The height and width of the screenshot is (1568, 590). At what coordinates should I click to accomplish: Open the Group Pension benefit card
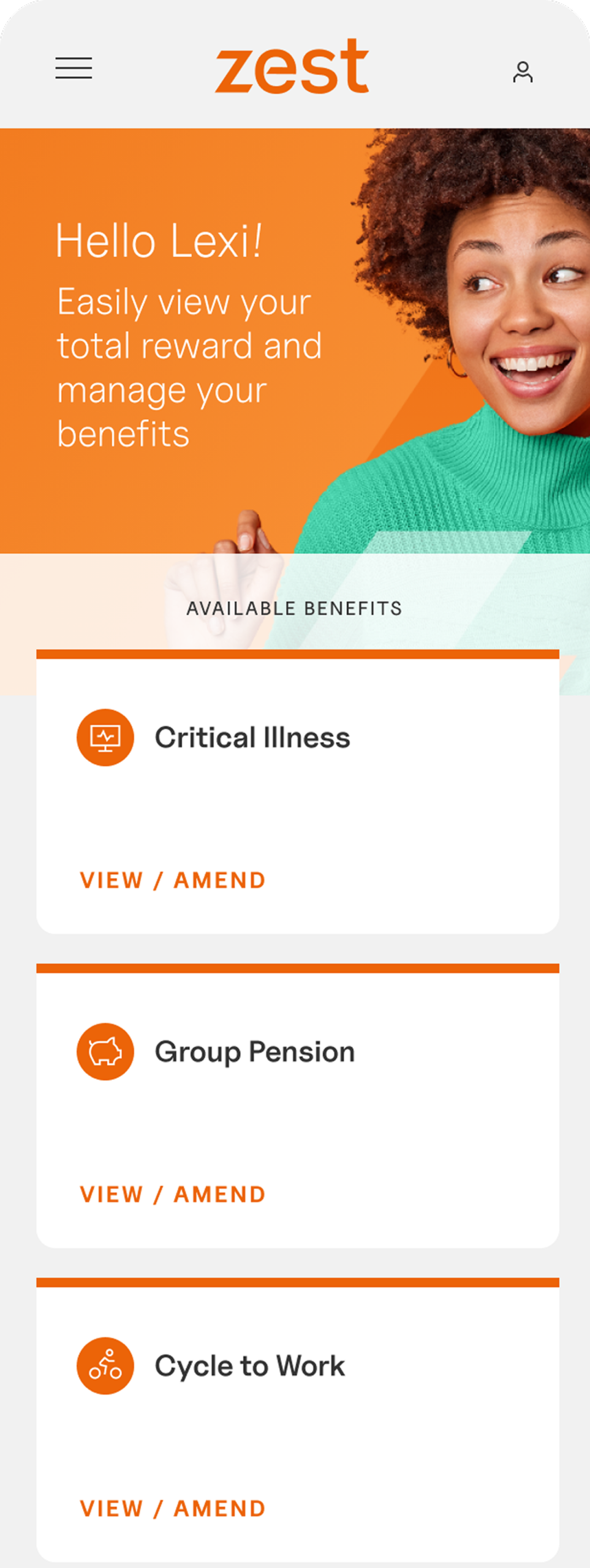click(254, 1052)
